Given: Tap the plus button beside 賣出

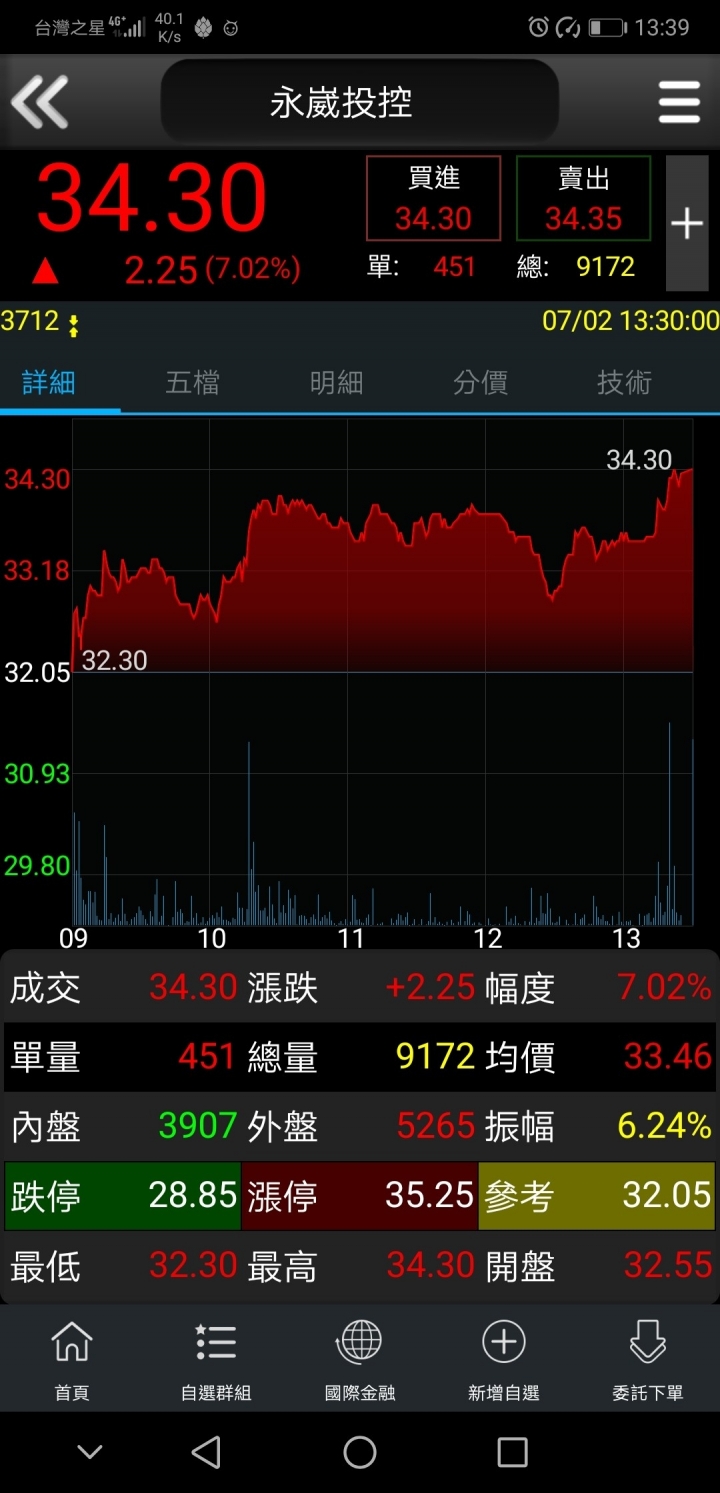Looking at the screenshot, I should coord(687,224).
